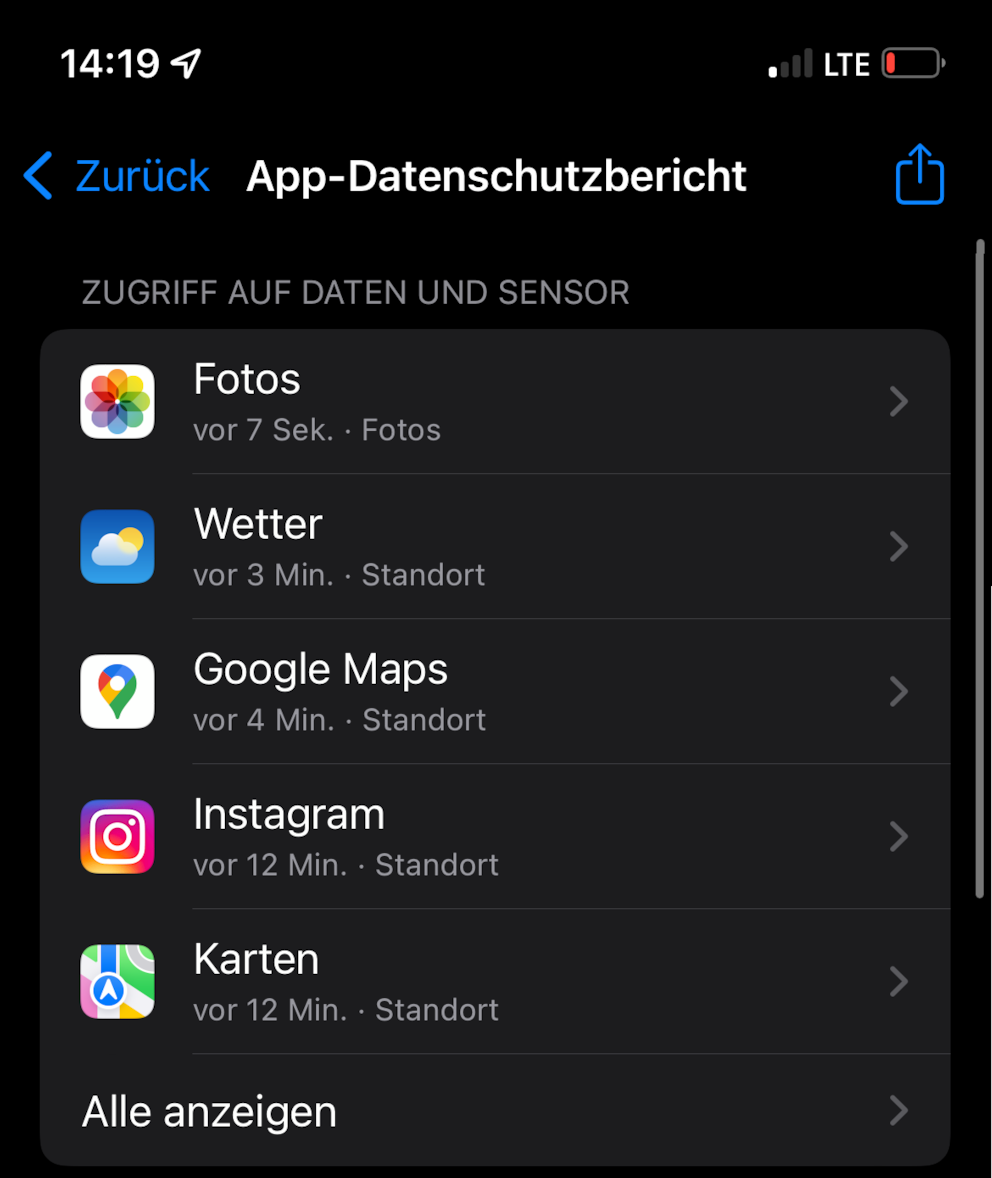Go back with the Zurück button
The width and height of the screenshot is (992, 1178).
(x=118, y=177)
